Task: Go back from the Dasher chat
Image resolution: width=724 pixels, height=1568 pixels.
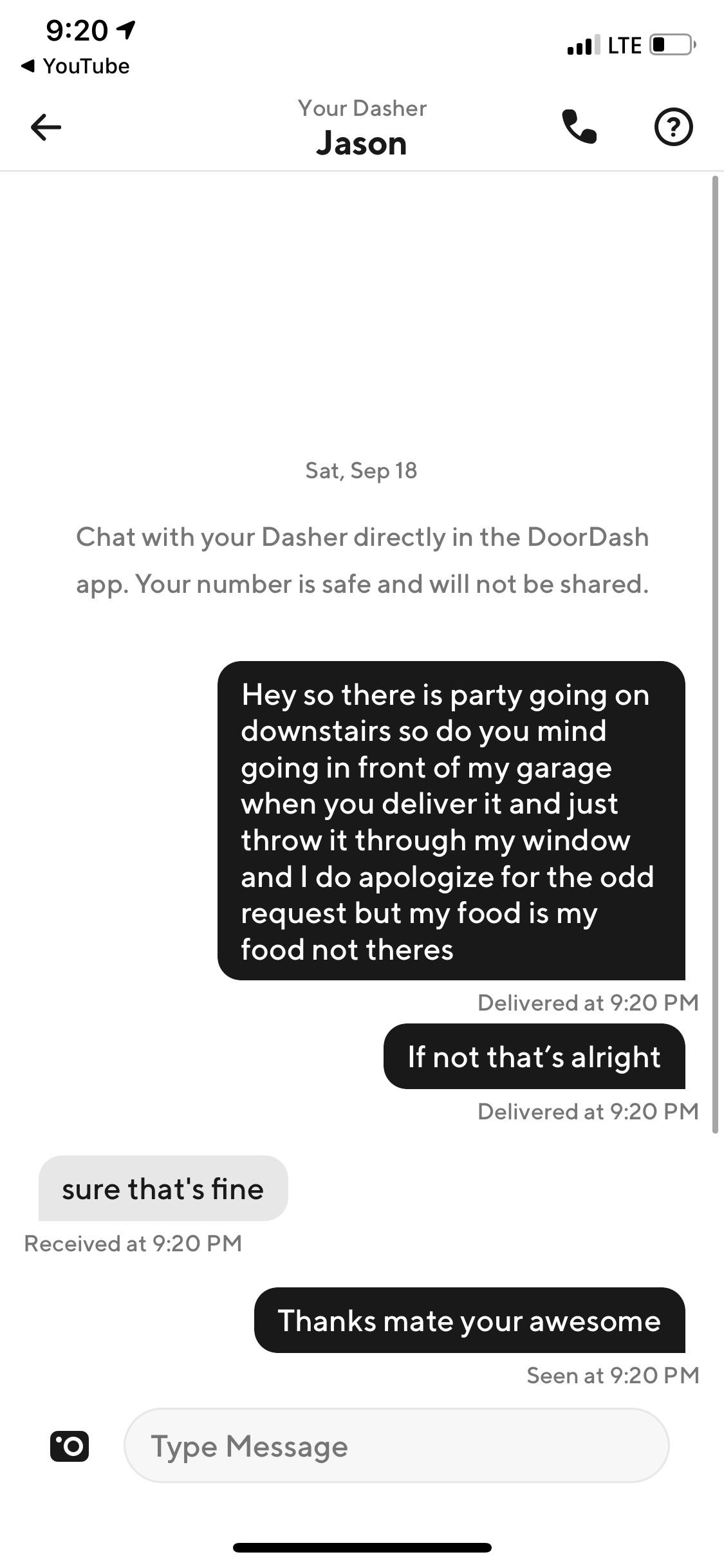Action: click(46, 127)
